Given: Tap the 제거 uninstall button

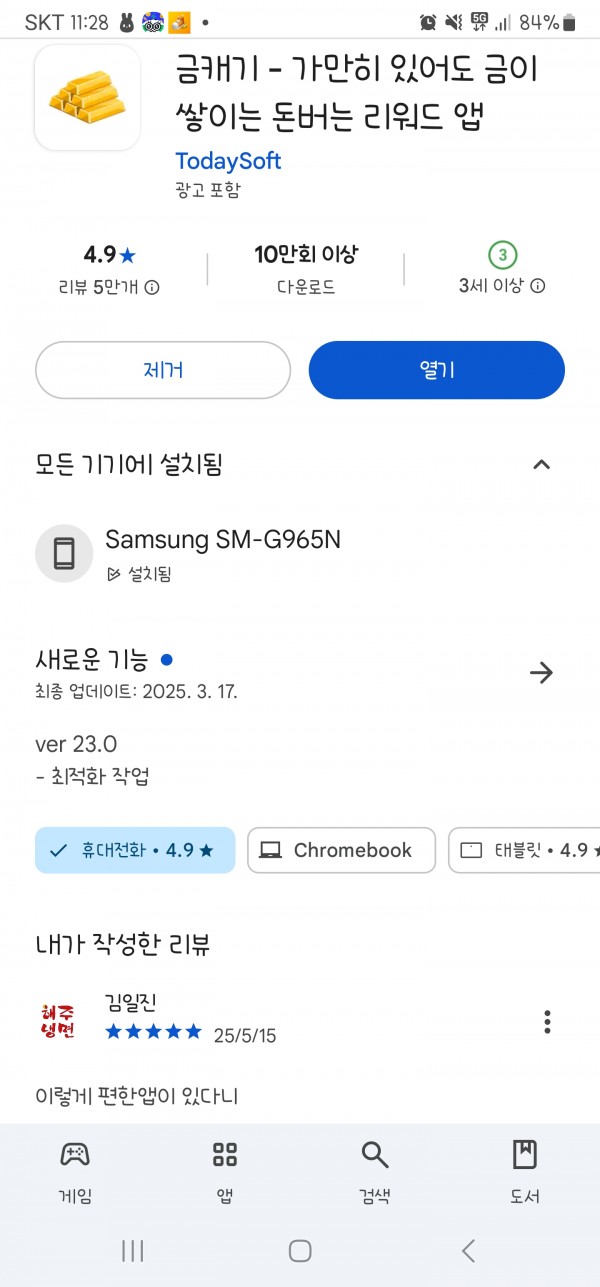Looking at the screenshot, I should (x=163, y=370).
